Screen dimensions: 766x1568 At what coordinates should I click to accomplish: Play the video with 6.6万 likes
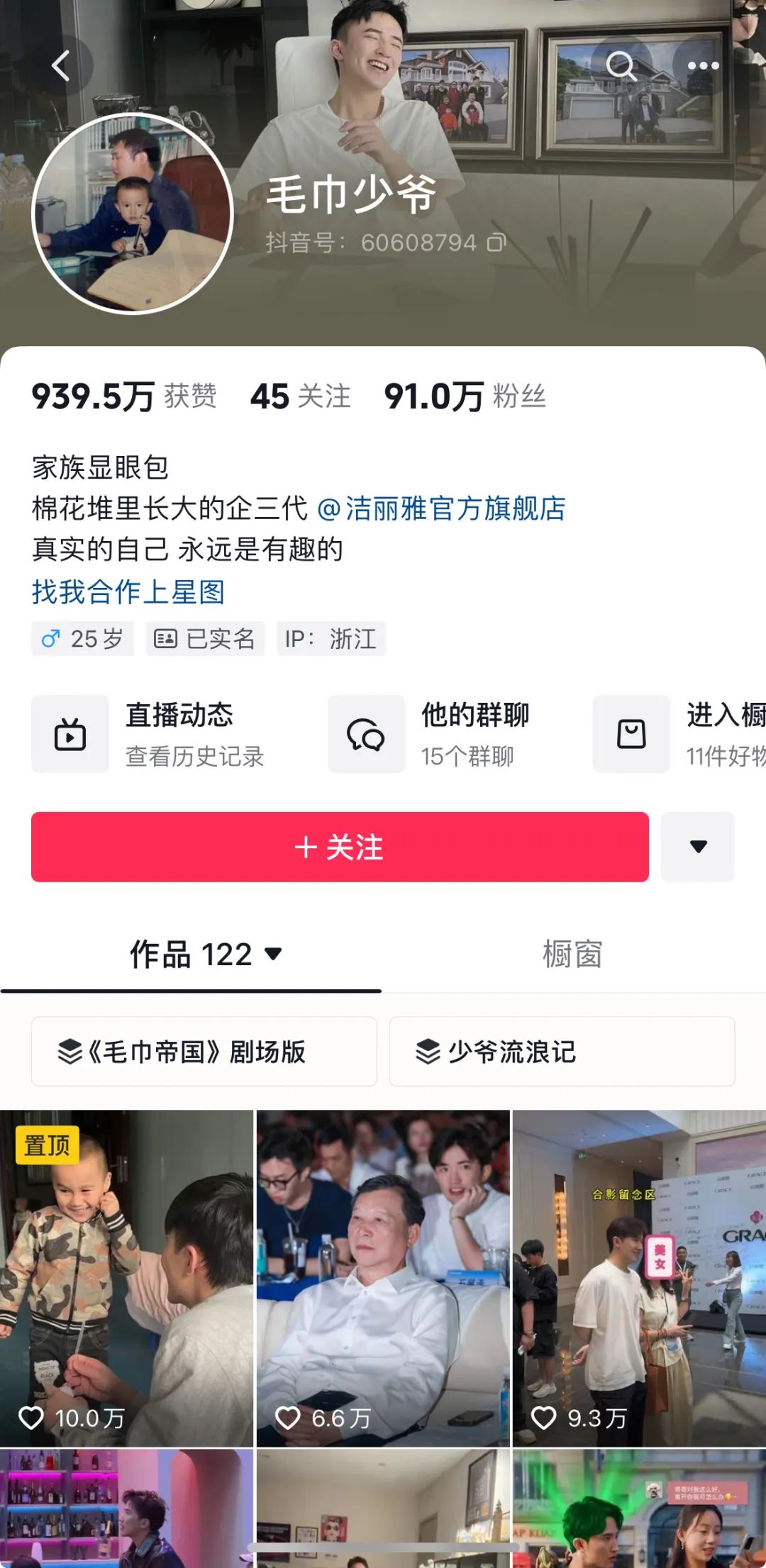click(383, 1277)
